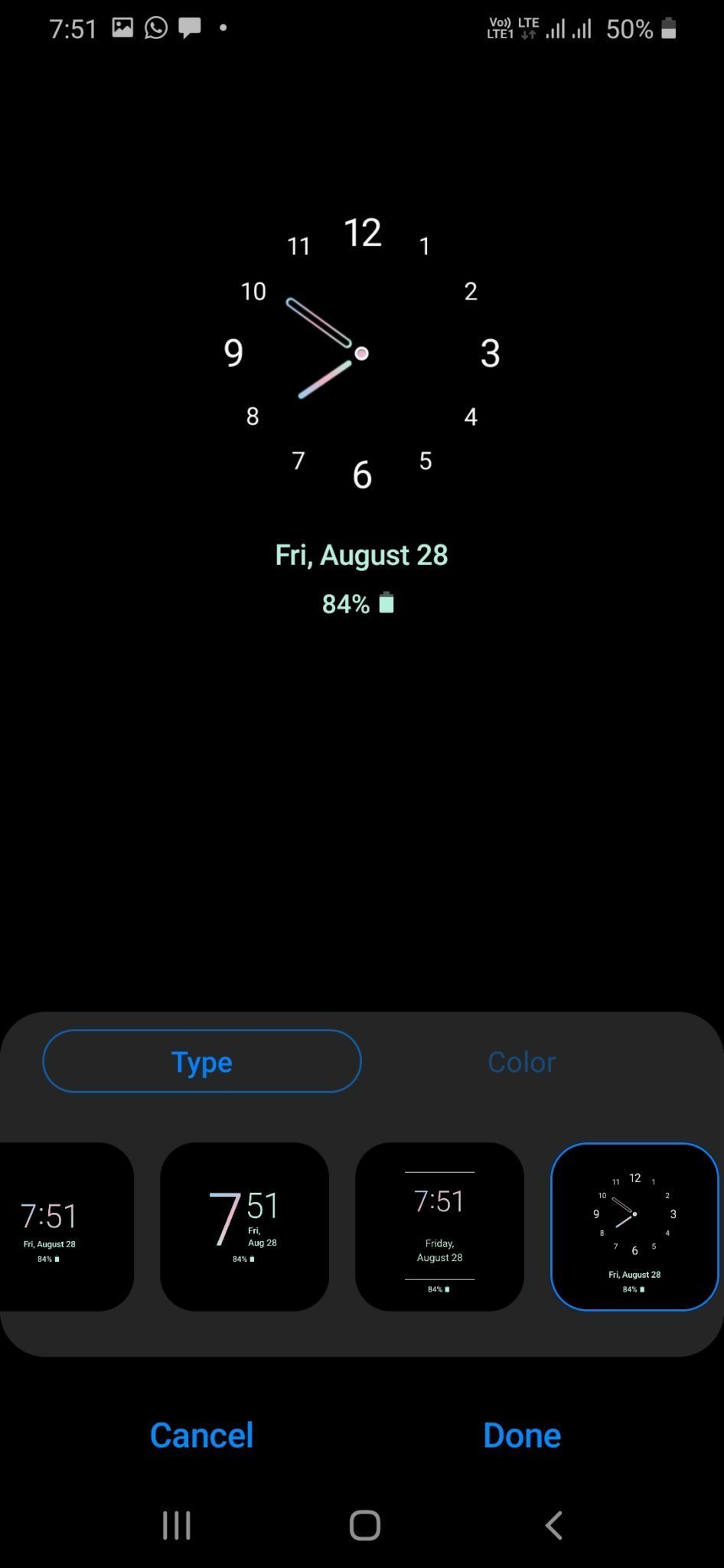Go back using the navigation bar
Viewport: 724px width, 1568px height.
[x=553, y=1525]
